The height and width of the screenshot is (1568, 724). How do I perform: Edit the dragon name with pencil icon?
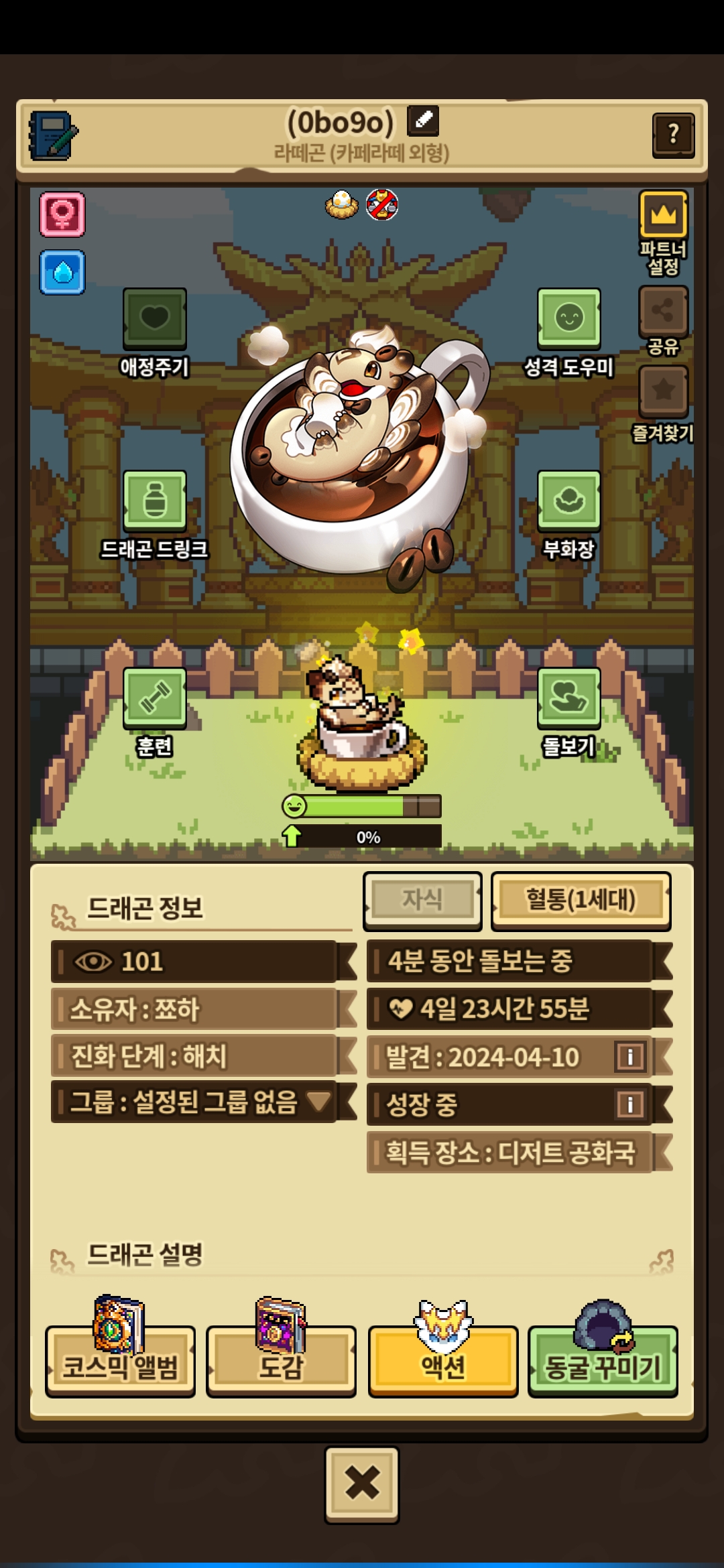pos(423,121)
